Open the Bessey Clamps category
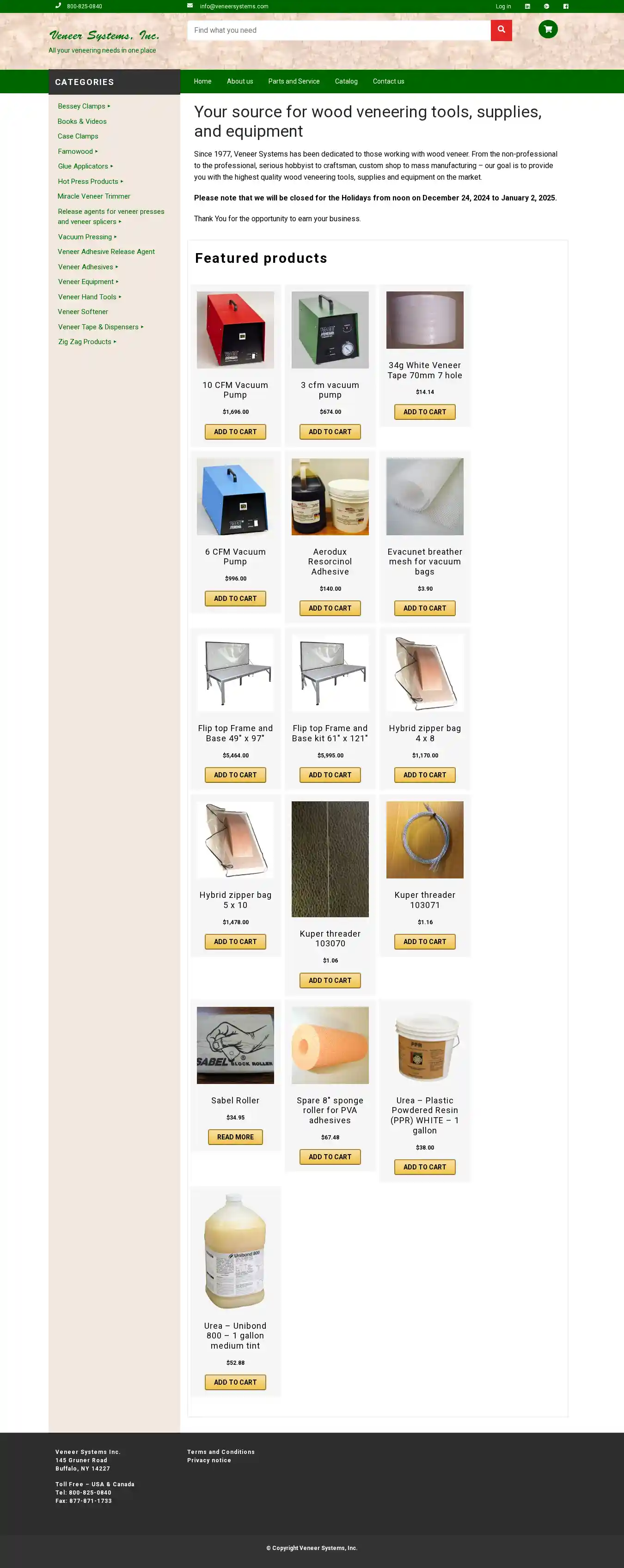The width and height of the screenshot is (624, 1568). [82, 107]
